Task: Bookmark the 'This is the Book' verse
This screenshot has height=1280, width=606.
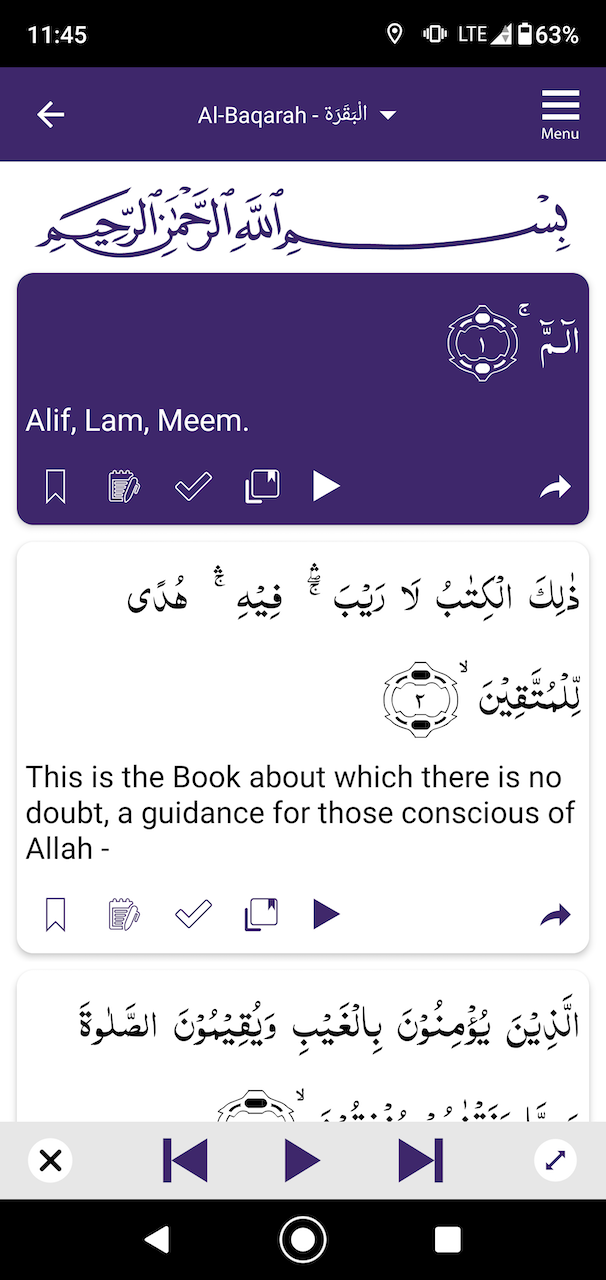Action: [56, 913]
